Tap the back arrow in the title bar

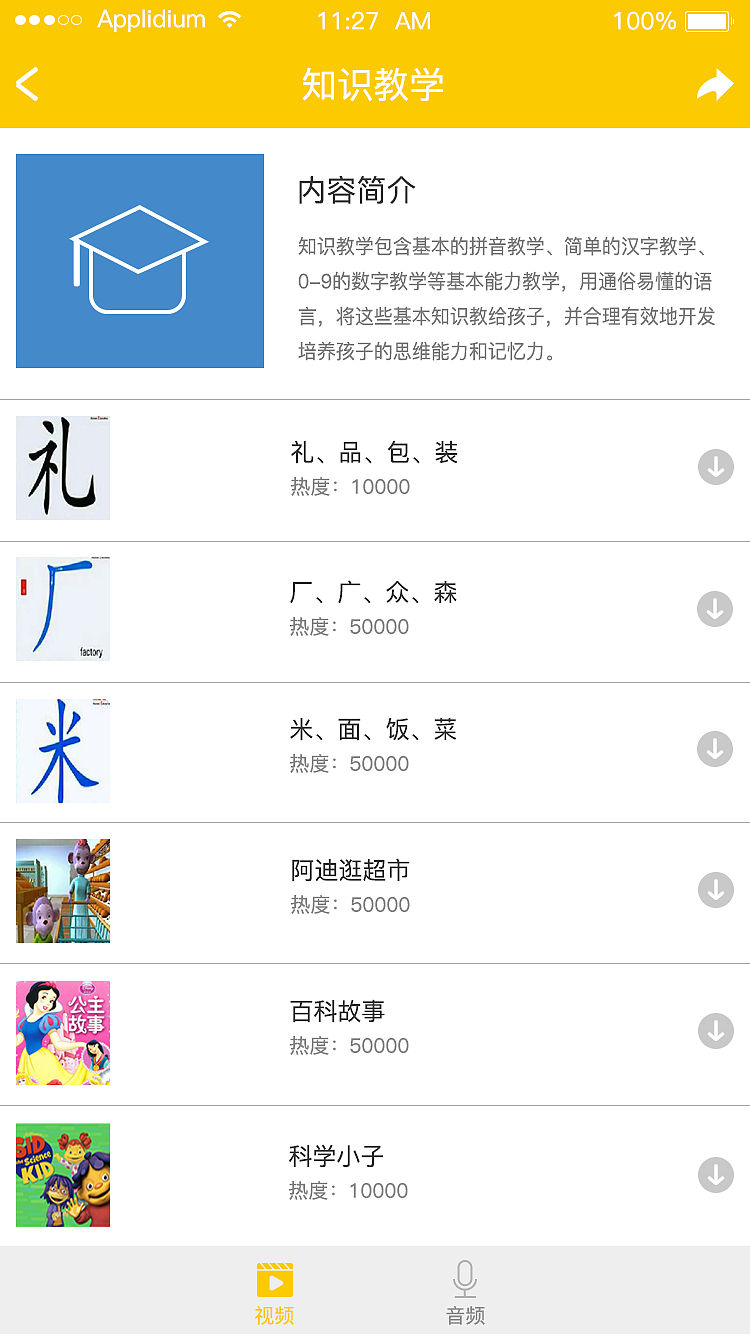pos(26,84)
